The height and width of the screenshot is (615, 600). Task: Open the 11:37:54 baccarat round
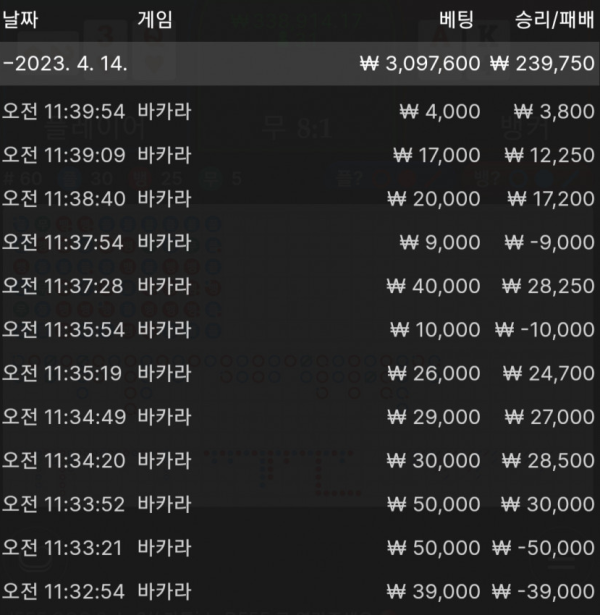(300, 242)
